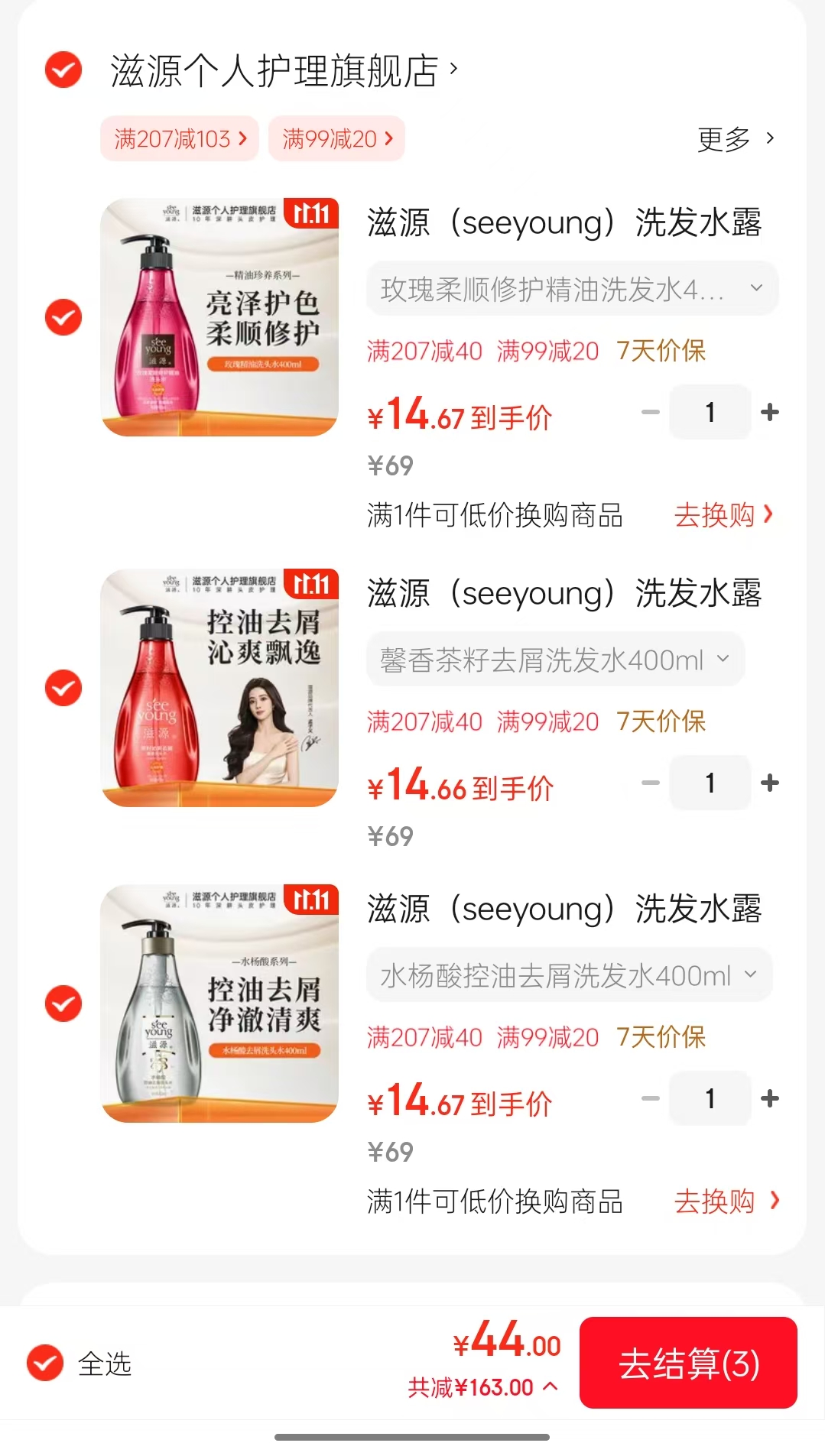Expand the 水杨酸控油去屑洗发水400ml variant selector
The height and width of the screenshot is (1456, 825).
click(x=569, y=975)
